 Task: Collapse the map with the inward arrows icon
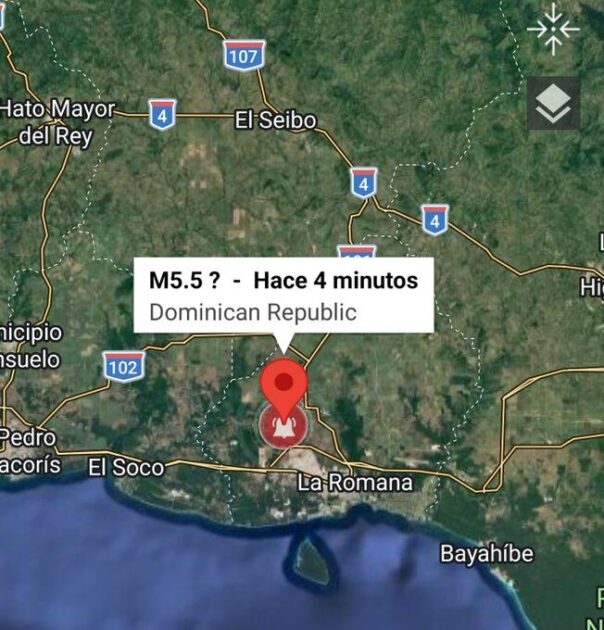(x=553, y=29)
